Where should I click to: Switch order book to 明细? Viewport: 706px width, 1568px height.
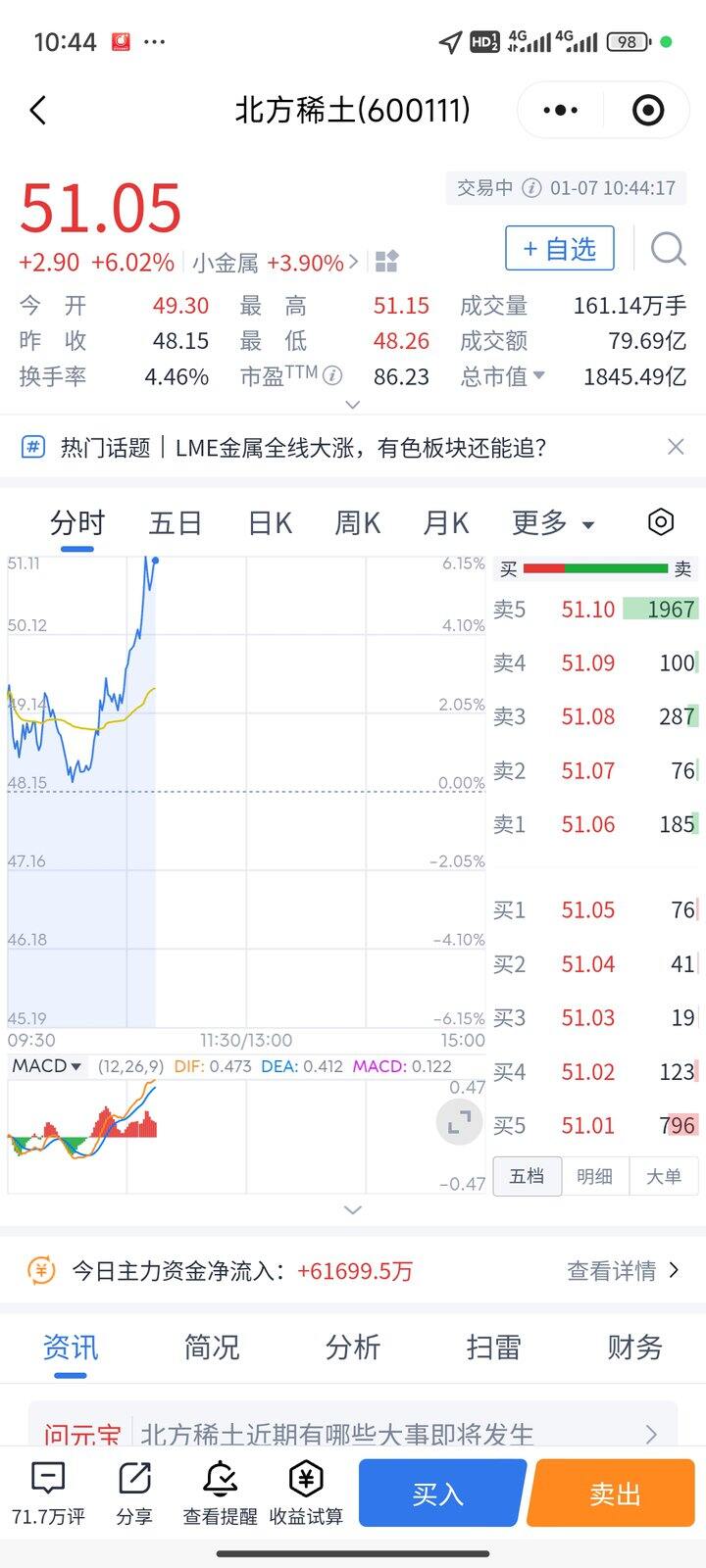[595, 1176]
